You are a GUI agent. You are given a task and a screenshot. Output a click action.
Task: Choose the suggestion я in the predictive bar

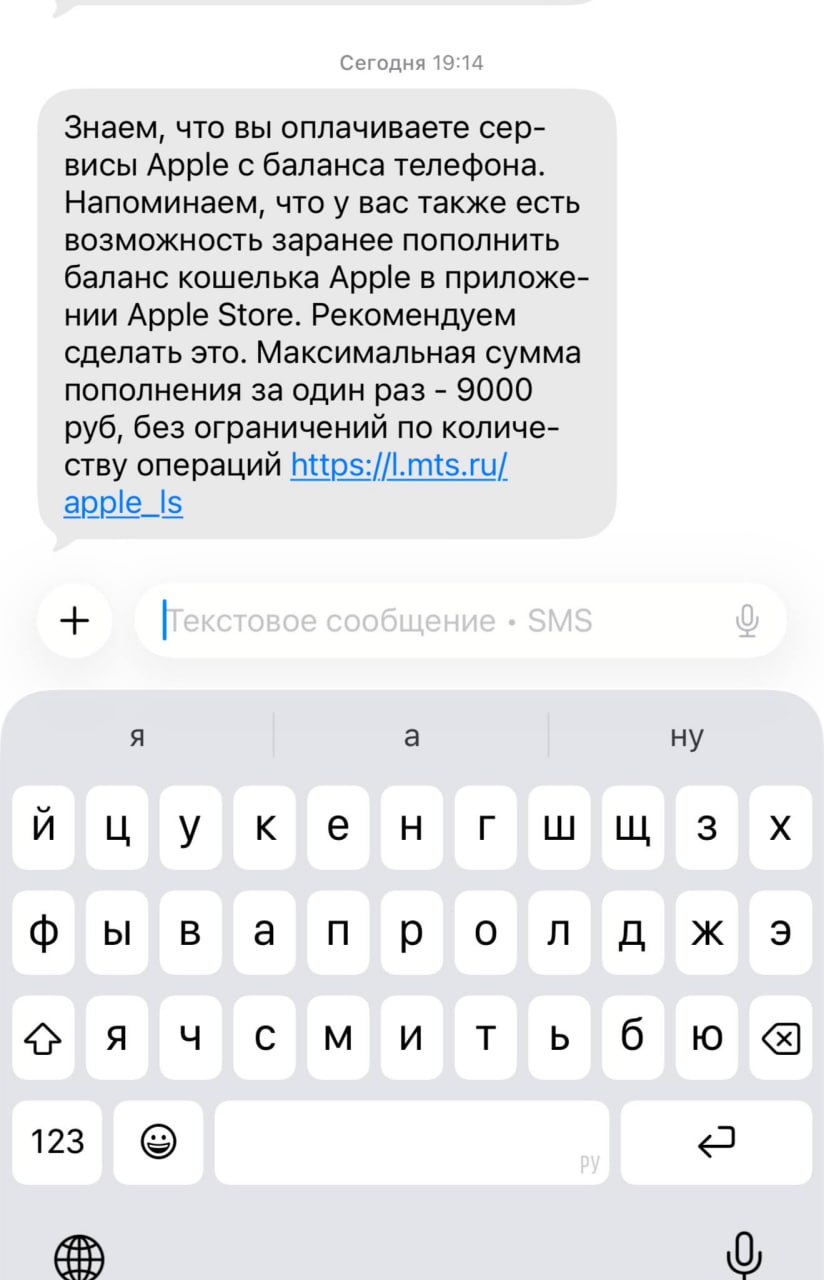pos(138,738)
